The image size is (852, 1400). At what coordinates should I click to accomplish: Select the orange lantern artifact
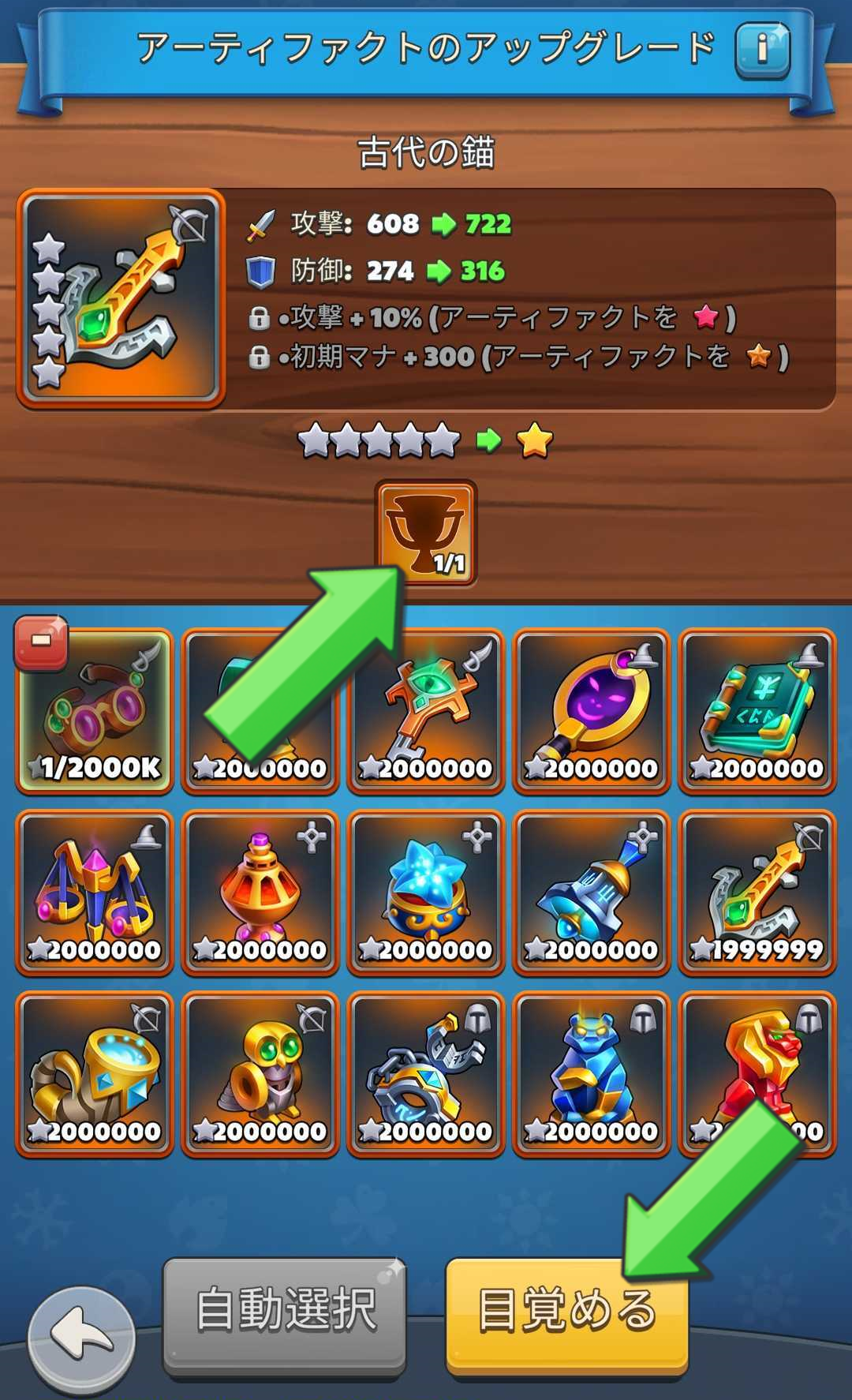[x=260, y=892]
